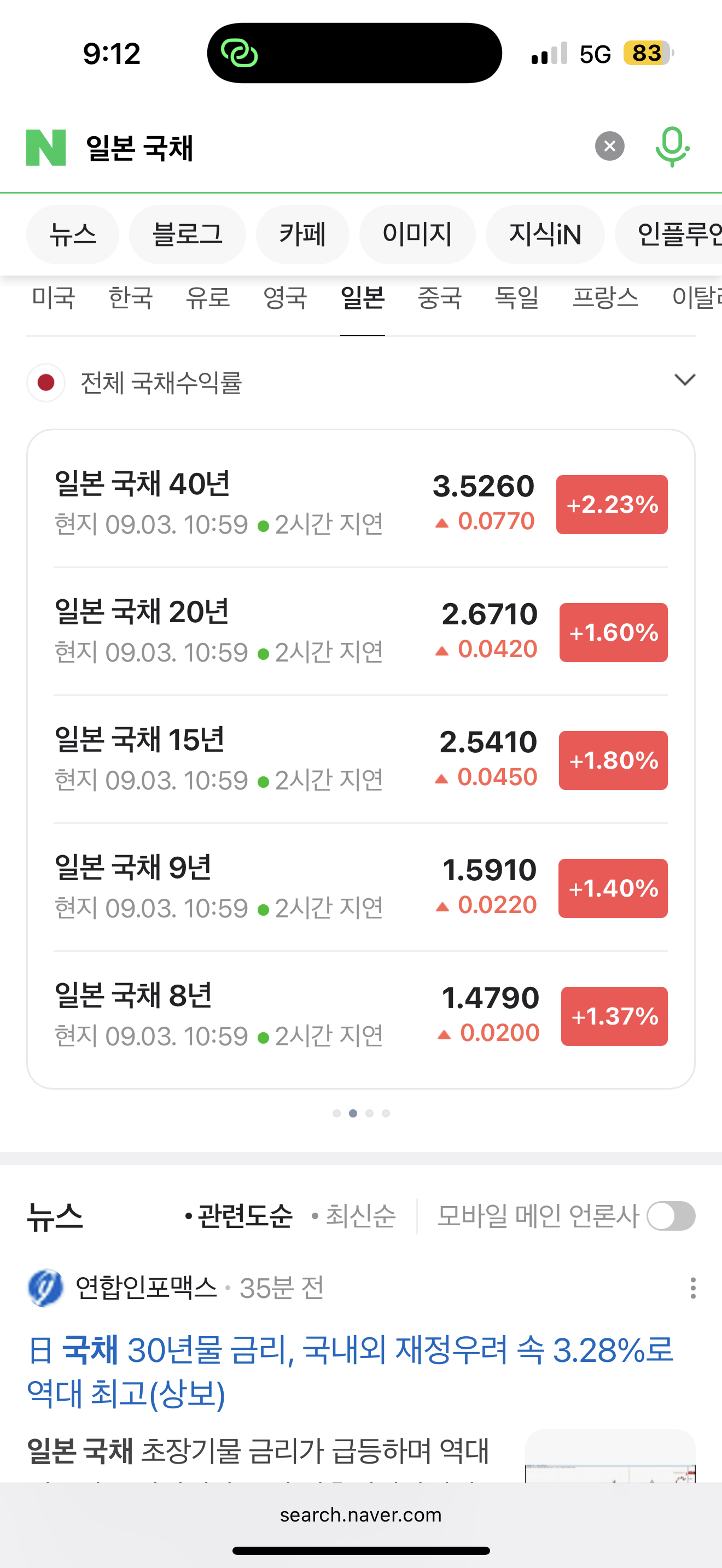The image size is (722, 1568).
Task: Switch to the 미국 country tab
Action: click(x=54, y=299)
